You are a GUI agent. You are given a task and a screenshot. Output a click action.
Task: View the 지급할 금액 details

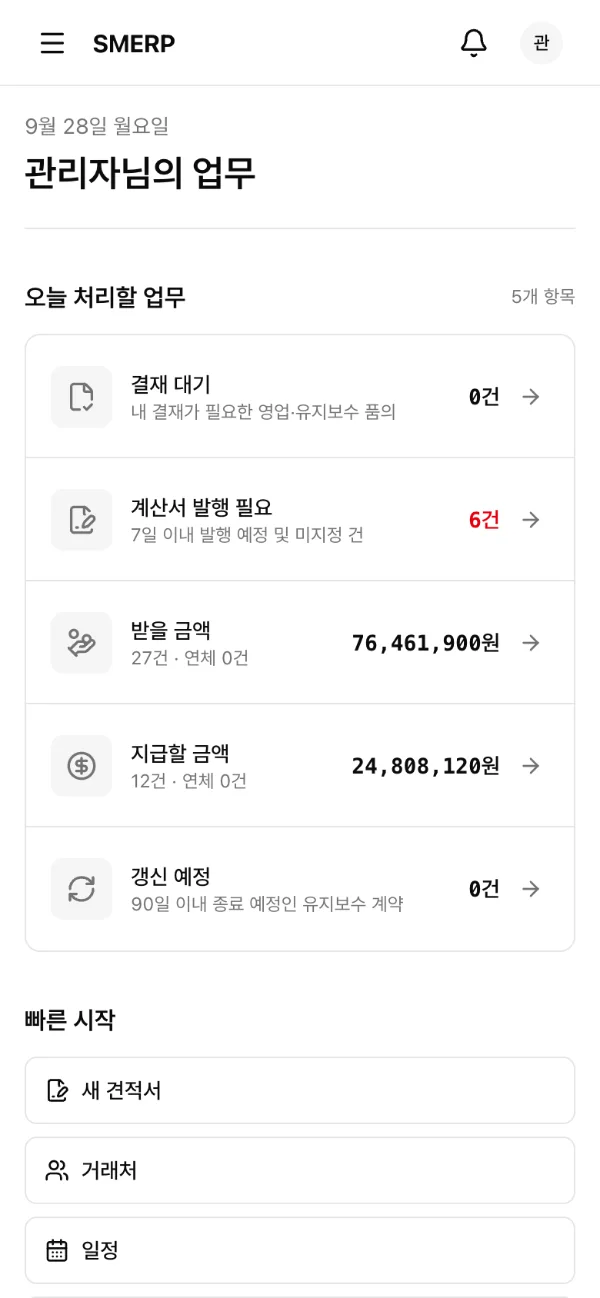click(300, 766)
